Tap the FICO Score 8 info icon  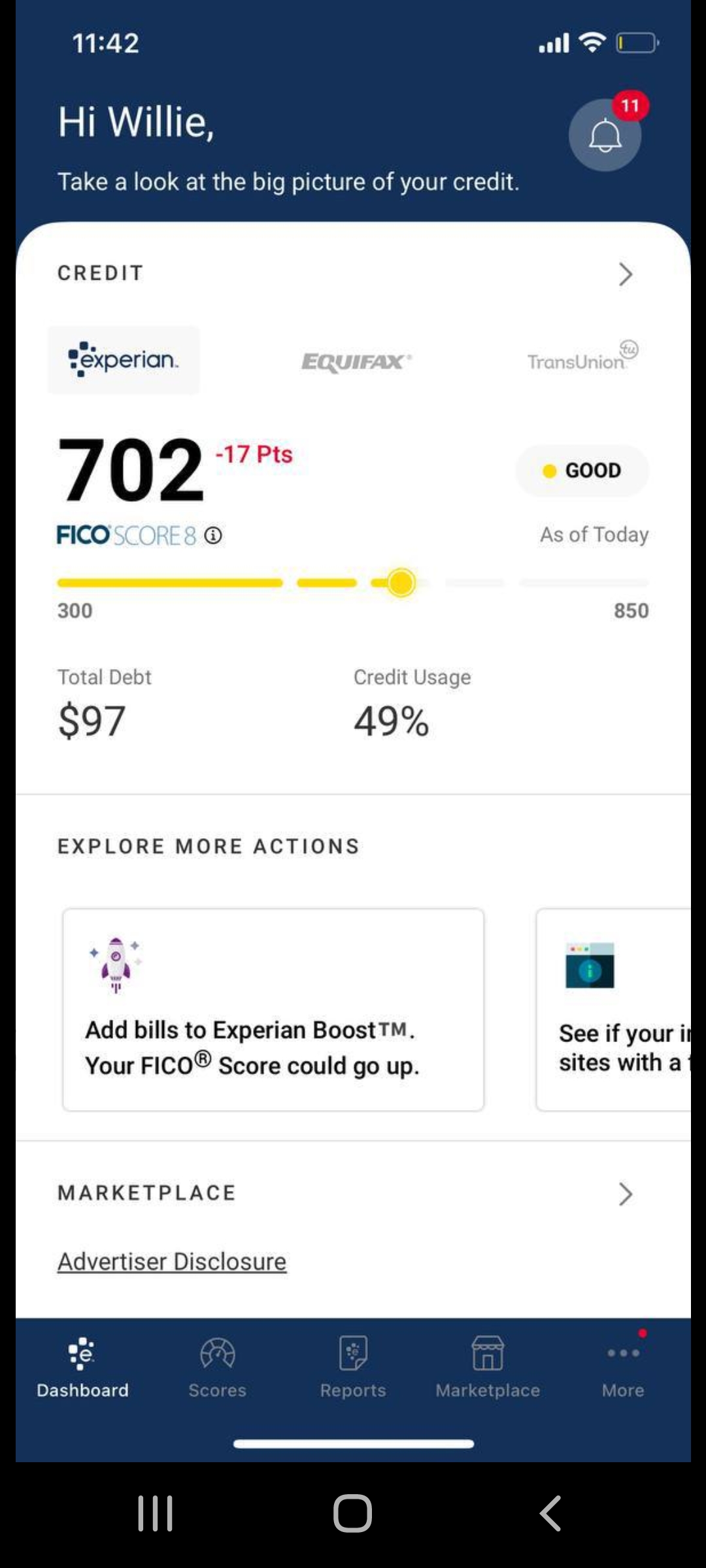pos(213,536)
